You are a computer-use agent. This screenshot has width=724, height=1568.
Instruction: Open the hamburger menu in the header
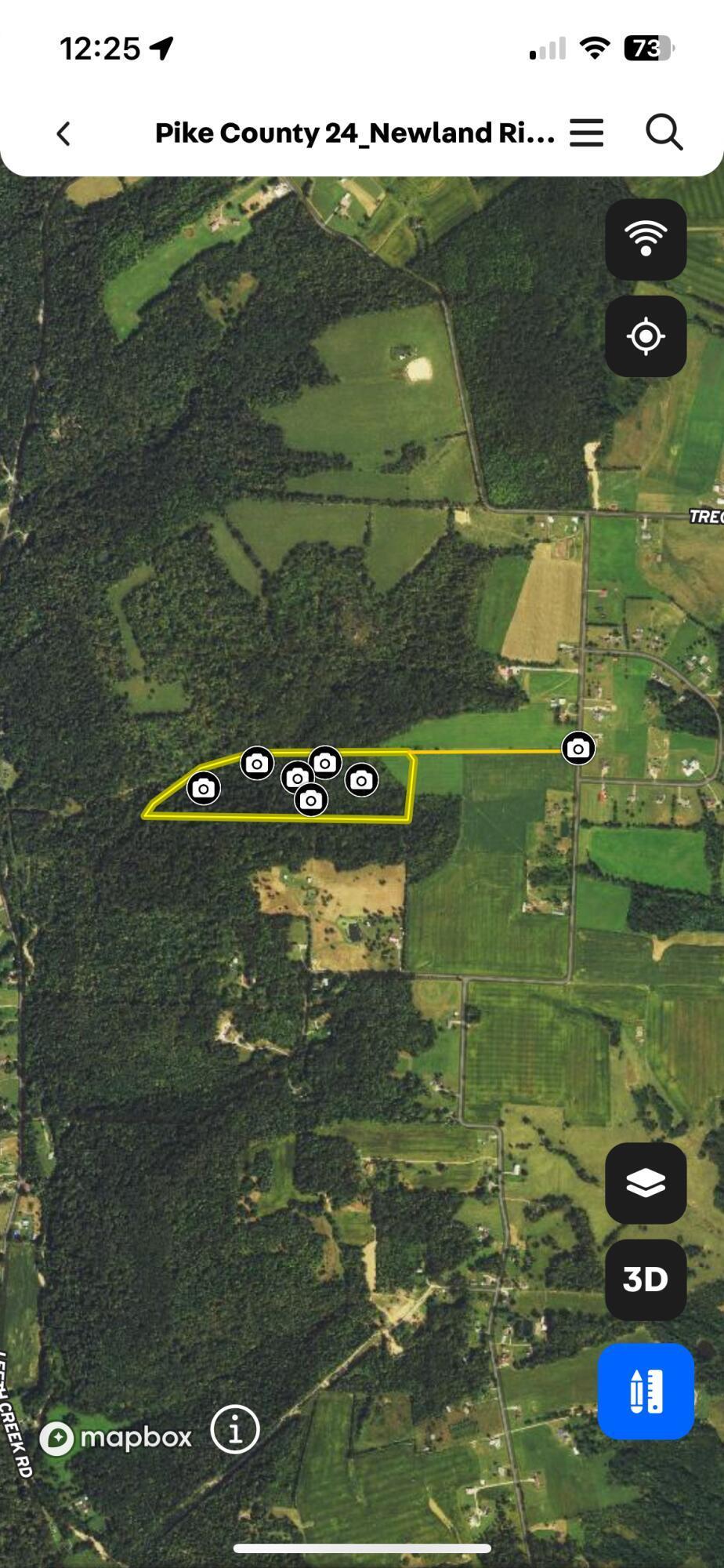coord(586,133)
